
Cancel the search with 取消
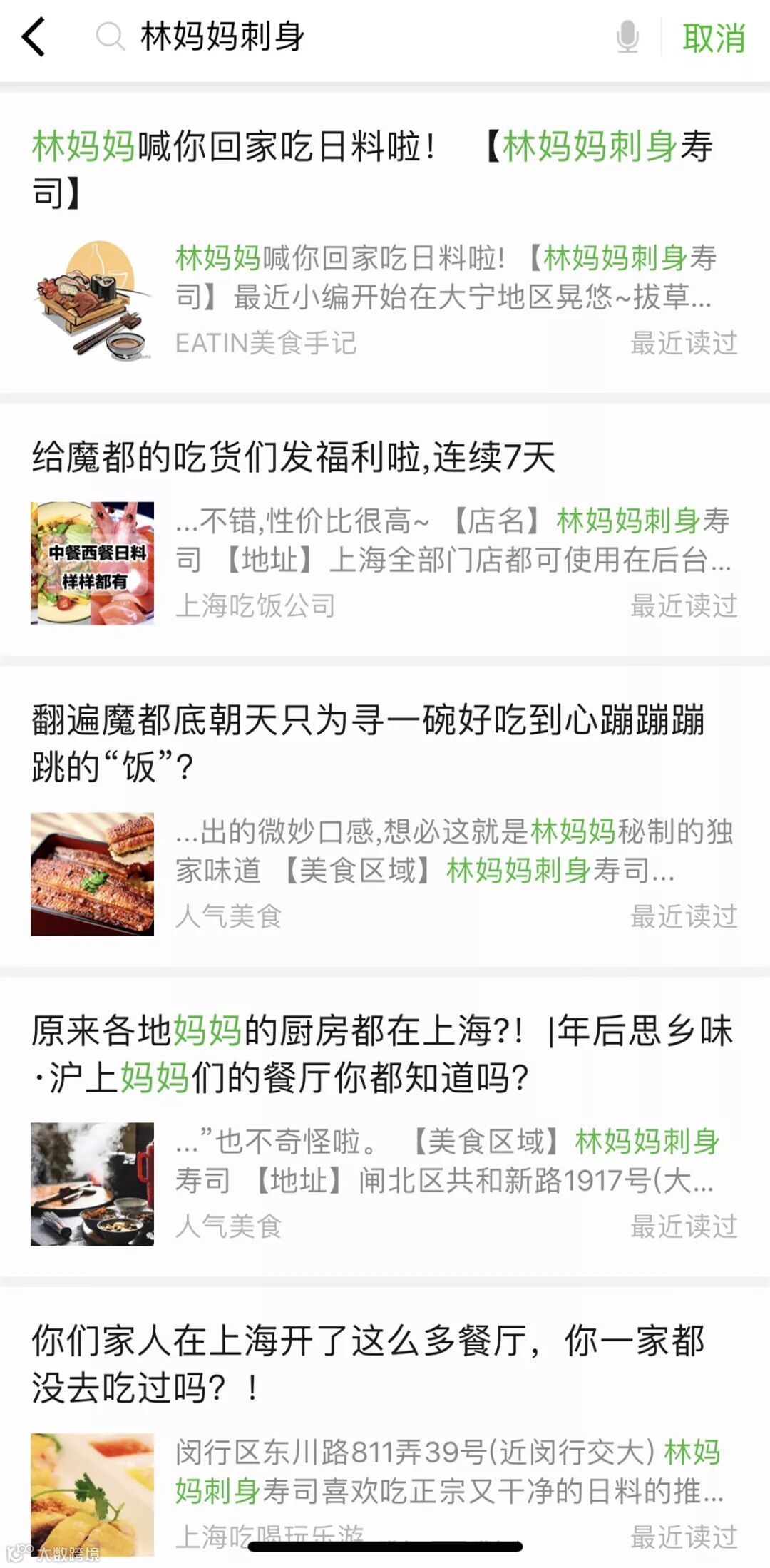(x=713, y=38)
